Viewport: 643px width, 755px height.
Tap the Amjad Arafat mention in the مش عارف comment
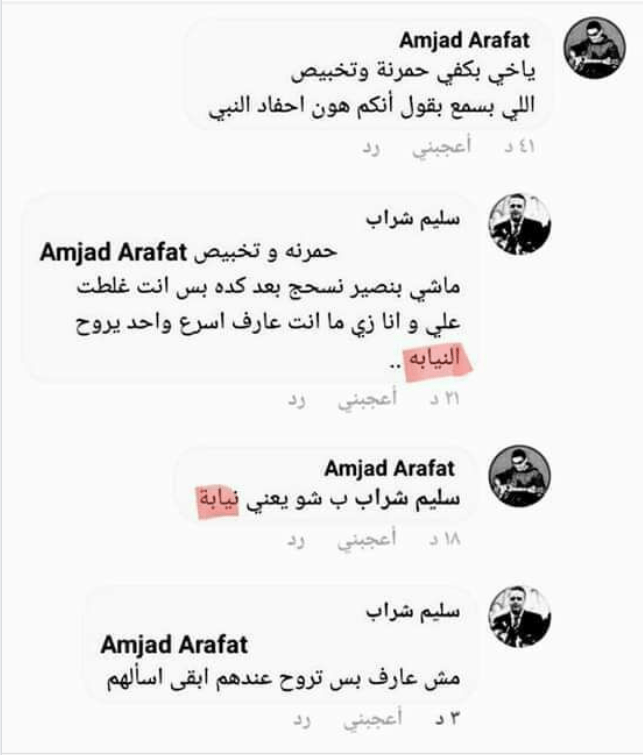(173, 645)
